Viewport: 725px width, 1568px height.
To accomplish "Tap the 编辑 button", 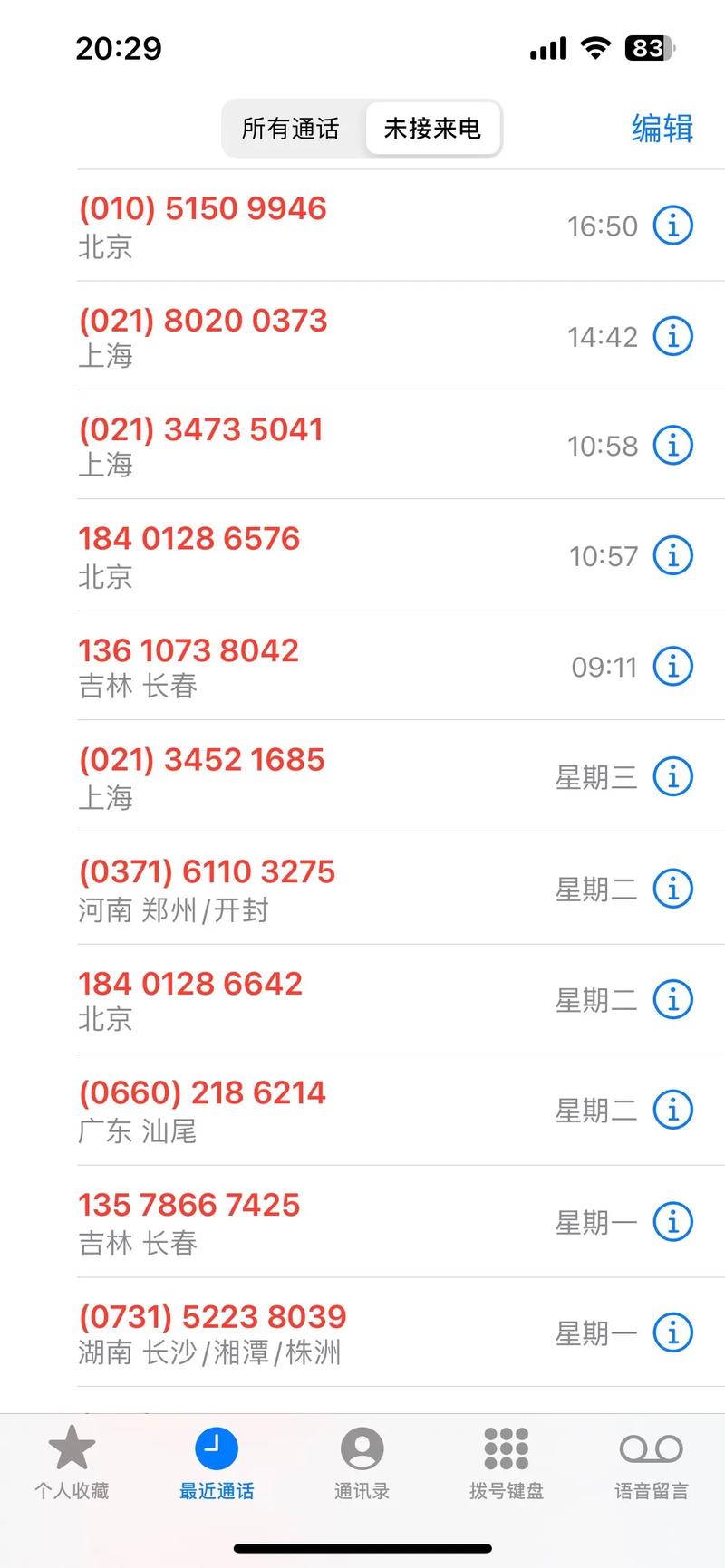I will 662,129.
